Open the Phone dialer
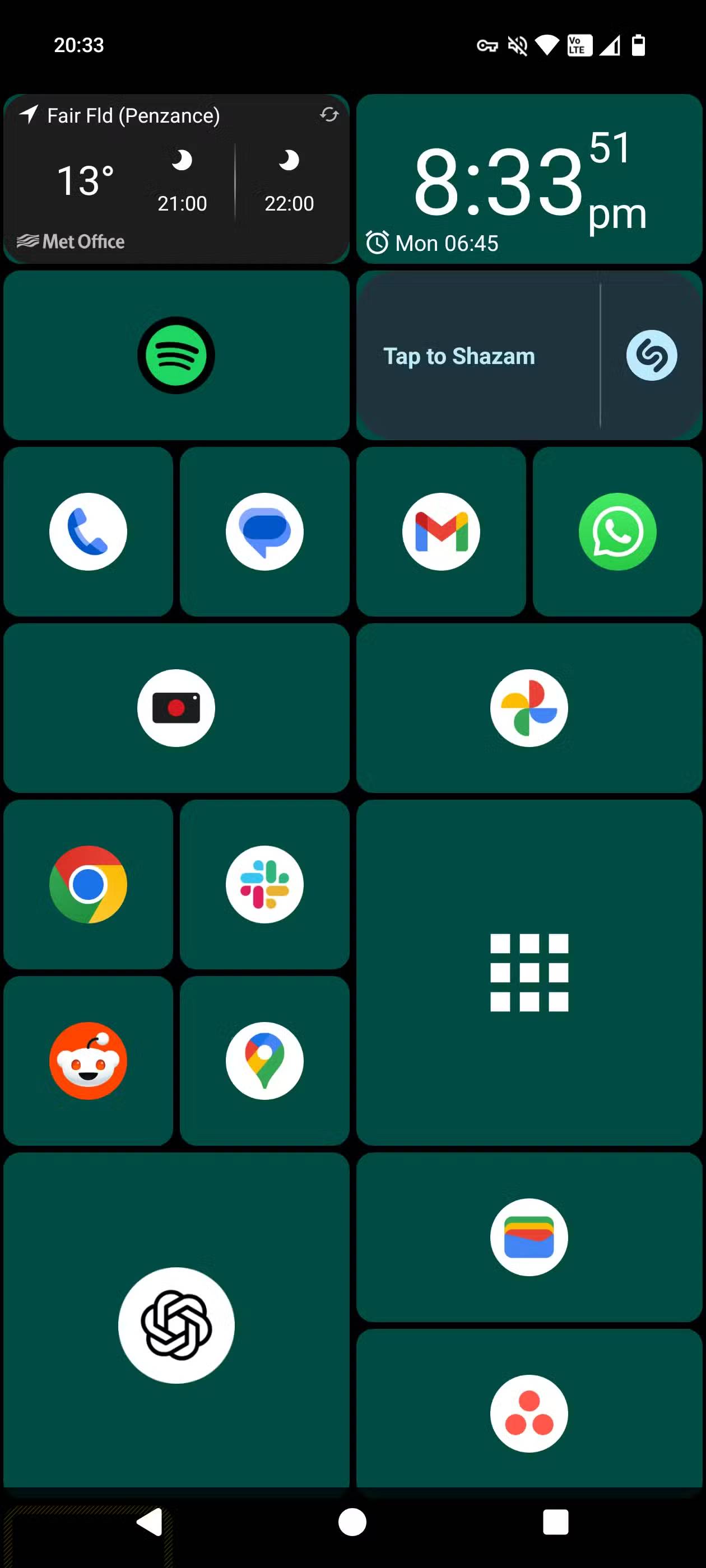The height and width of the screenshot is (1568, 706). 88,531
